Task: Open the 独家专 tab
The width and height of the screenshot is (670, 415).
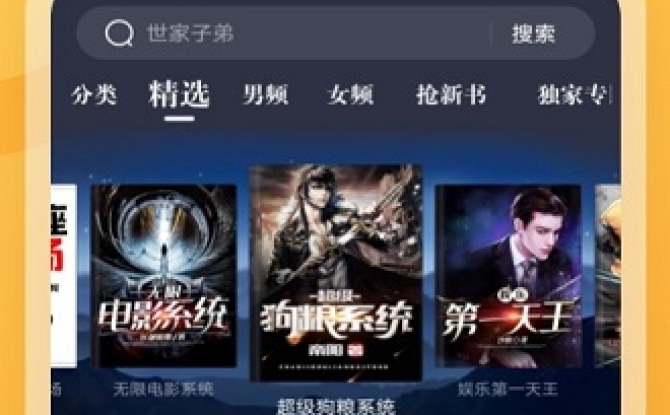Action: (572, 95)
